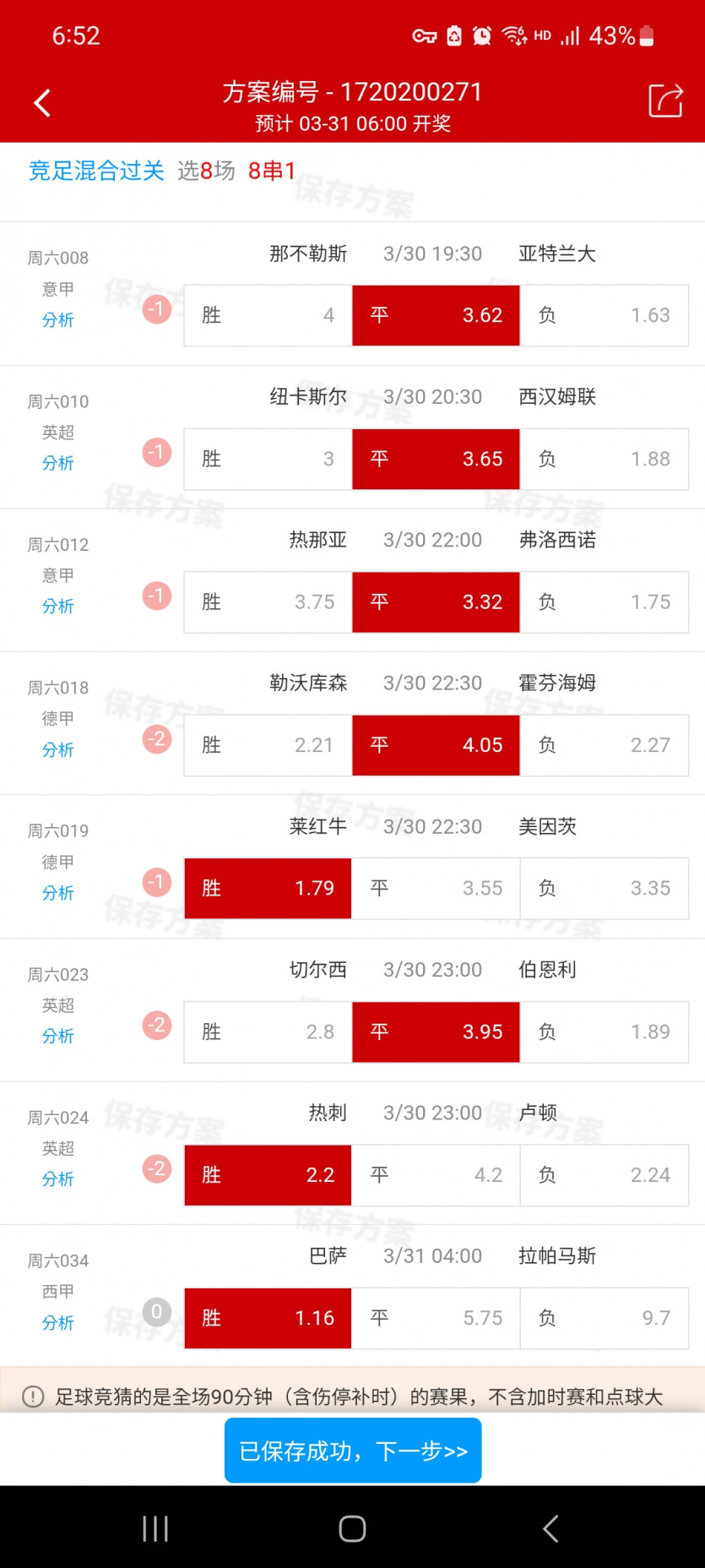Open 分析 for match 周六012
The height and width of the screenshot is (1568, 705).
pos(58,606)
